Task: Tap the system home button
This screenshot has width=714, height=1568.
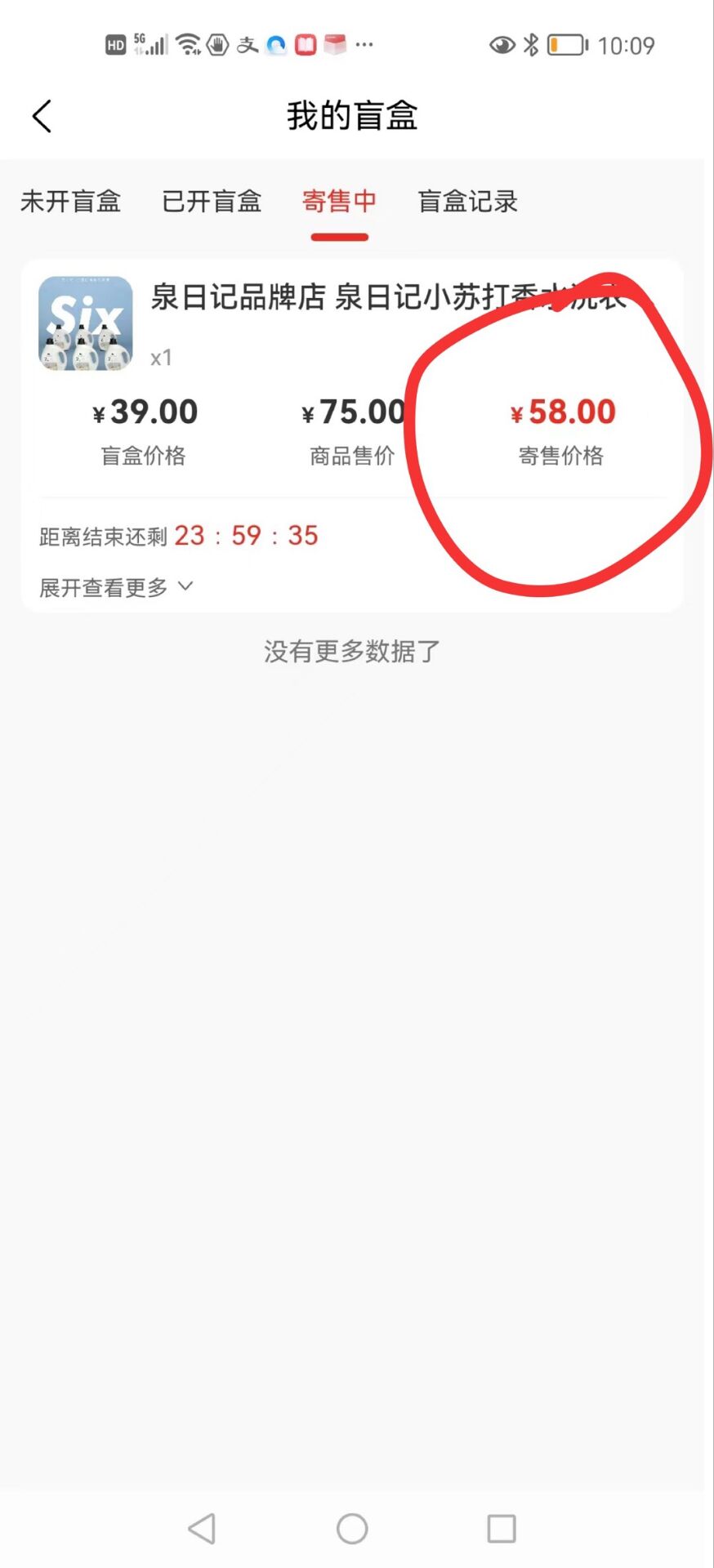Action: [352, 1528]
